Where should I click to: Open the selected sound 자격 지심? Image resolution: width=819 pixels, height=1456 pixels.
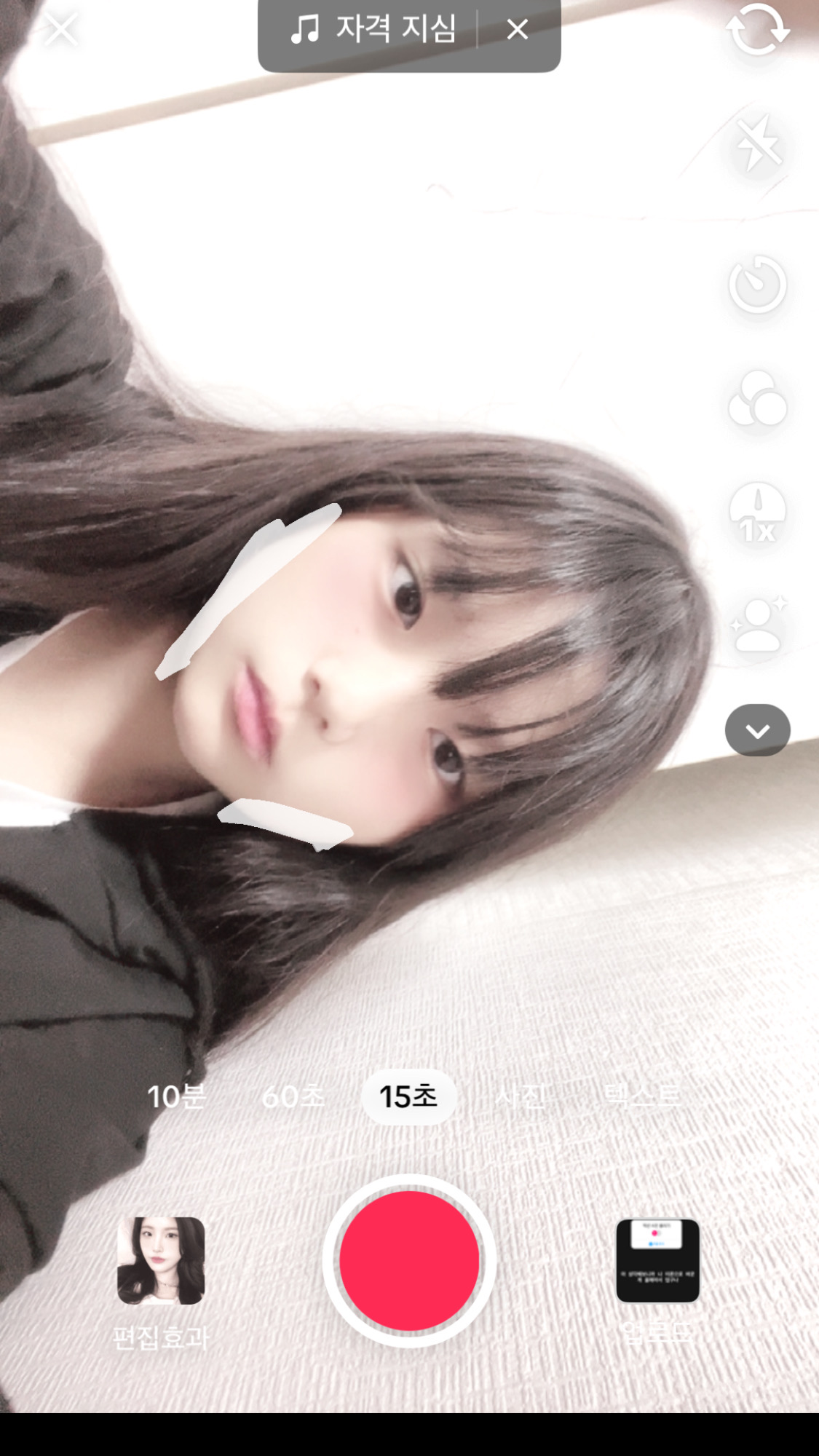click(x=376, y=30)
